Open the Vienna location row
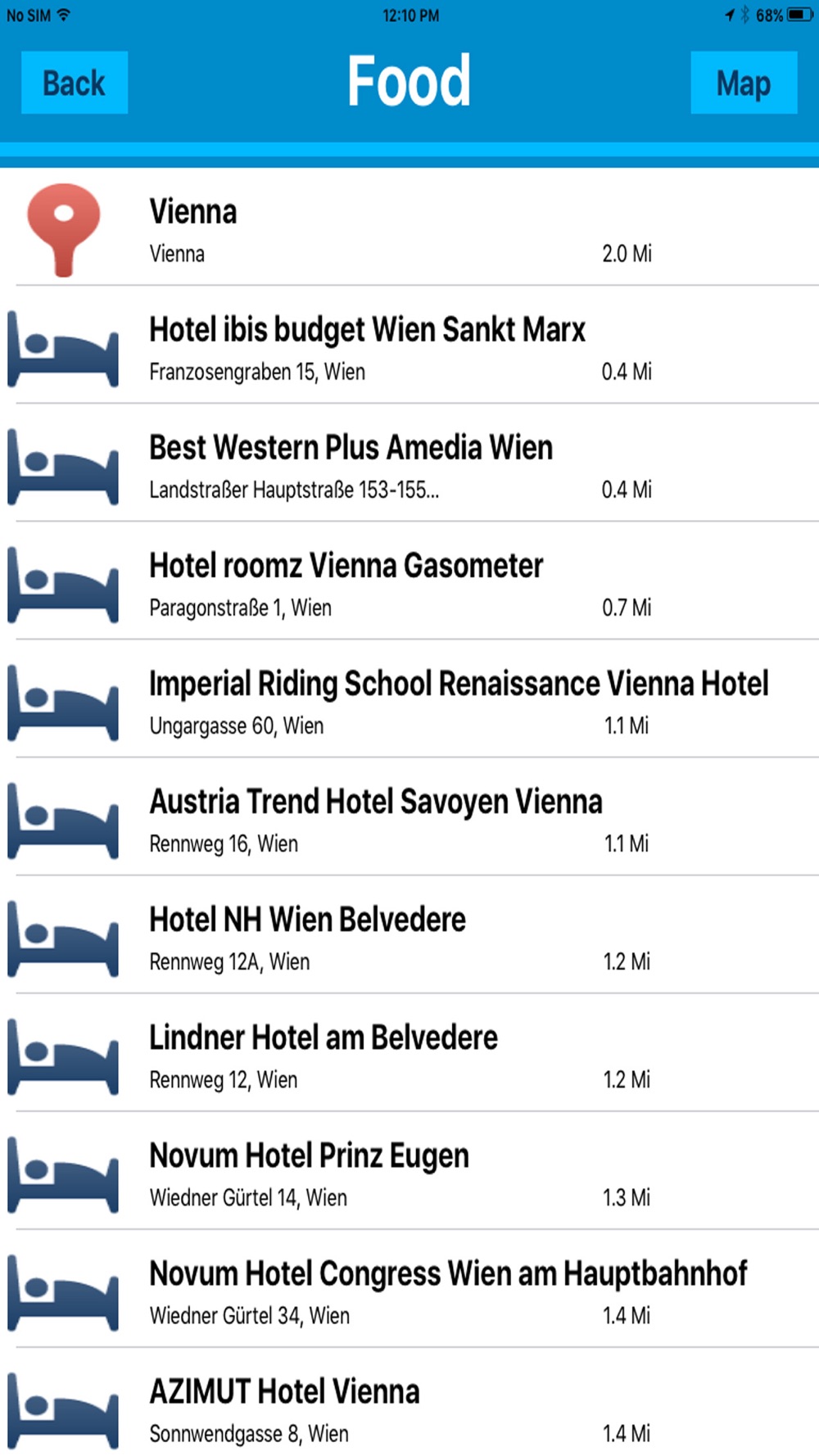Image resolution: width=819 pixels, height=1456 pixels. (x=409, y=227)
